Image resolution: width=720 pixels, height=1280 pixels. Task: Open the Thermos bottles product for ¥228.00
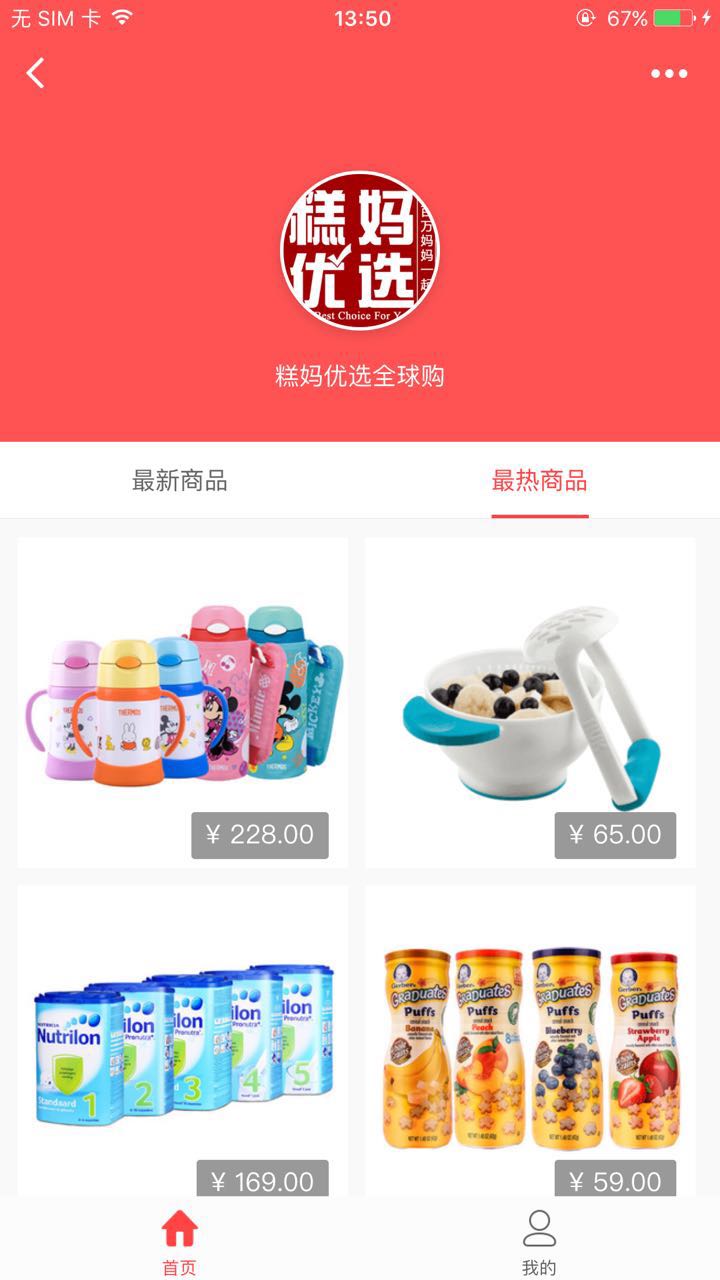pos(183,702)
